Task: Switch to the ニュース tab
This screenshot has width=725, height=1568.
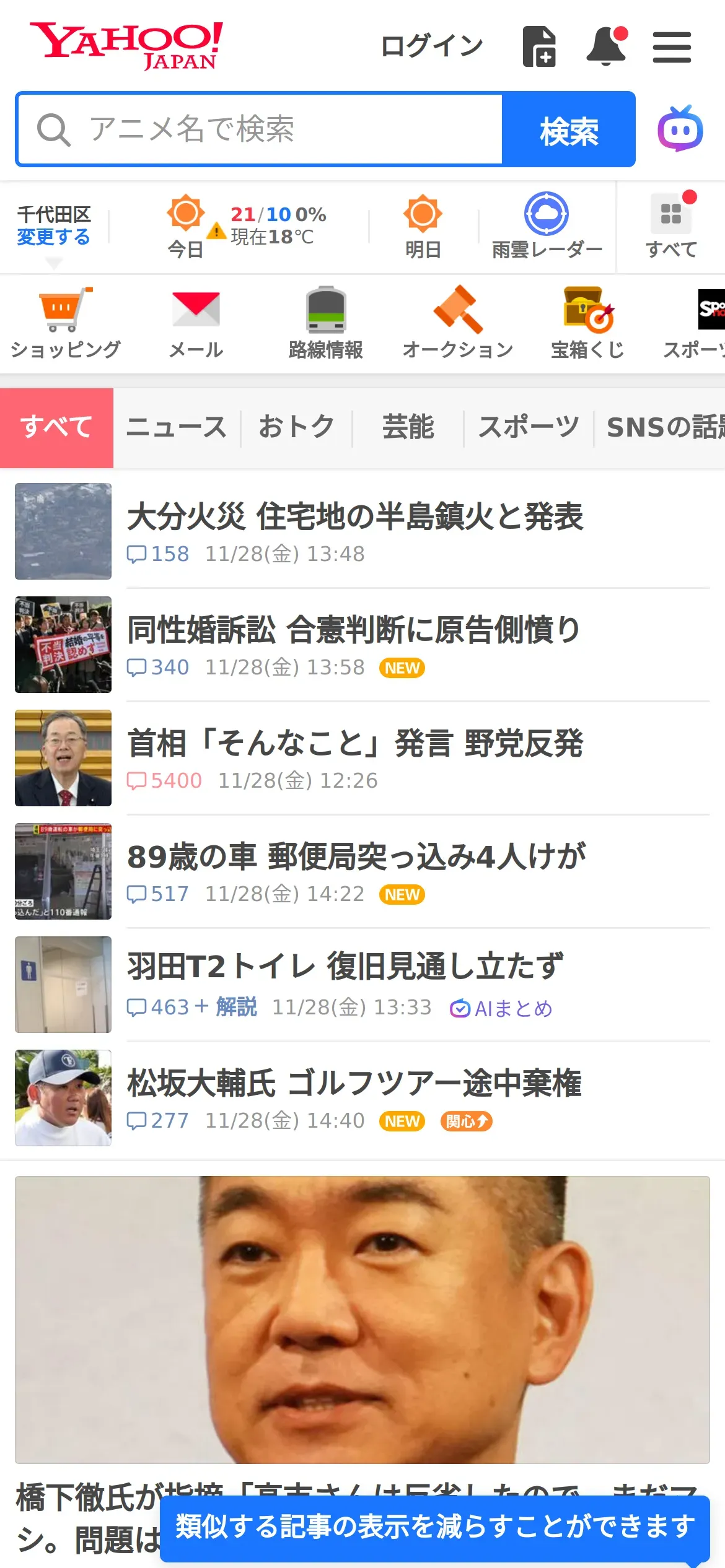Action: [177, 427]
